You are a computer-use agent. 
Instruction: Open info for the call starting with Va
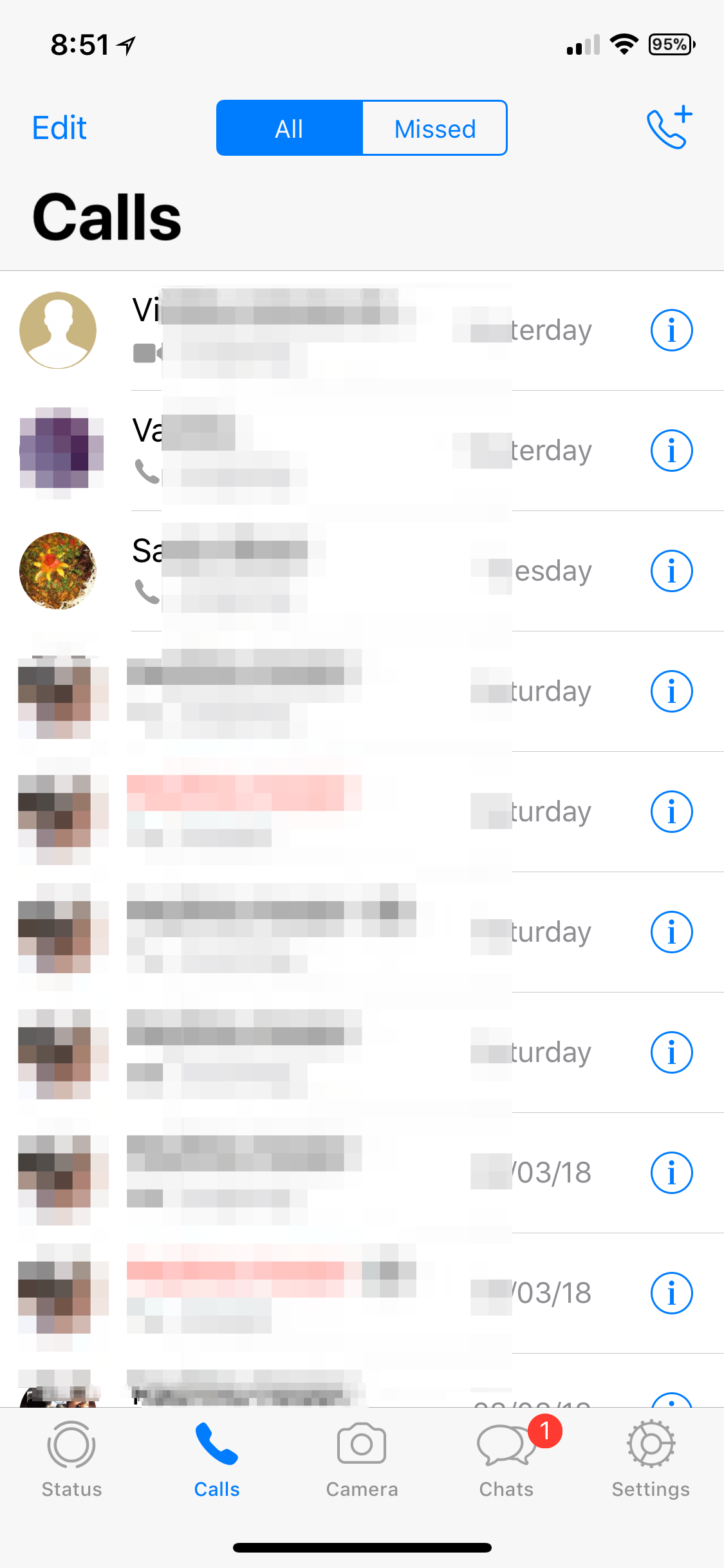click(x=671, y=451)
